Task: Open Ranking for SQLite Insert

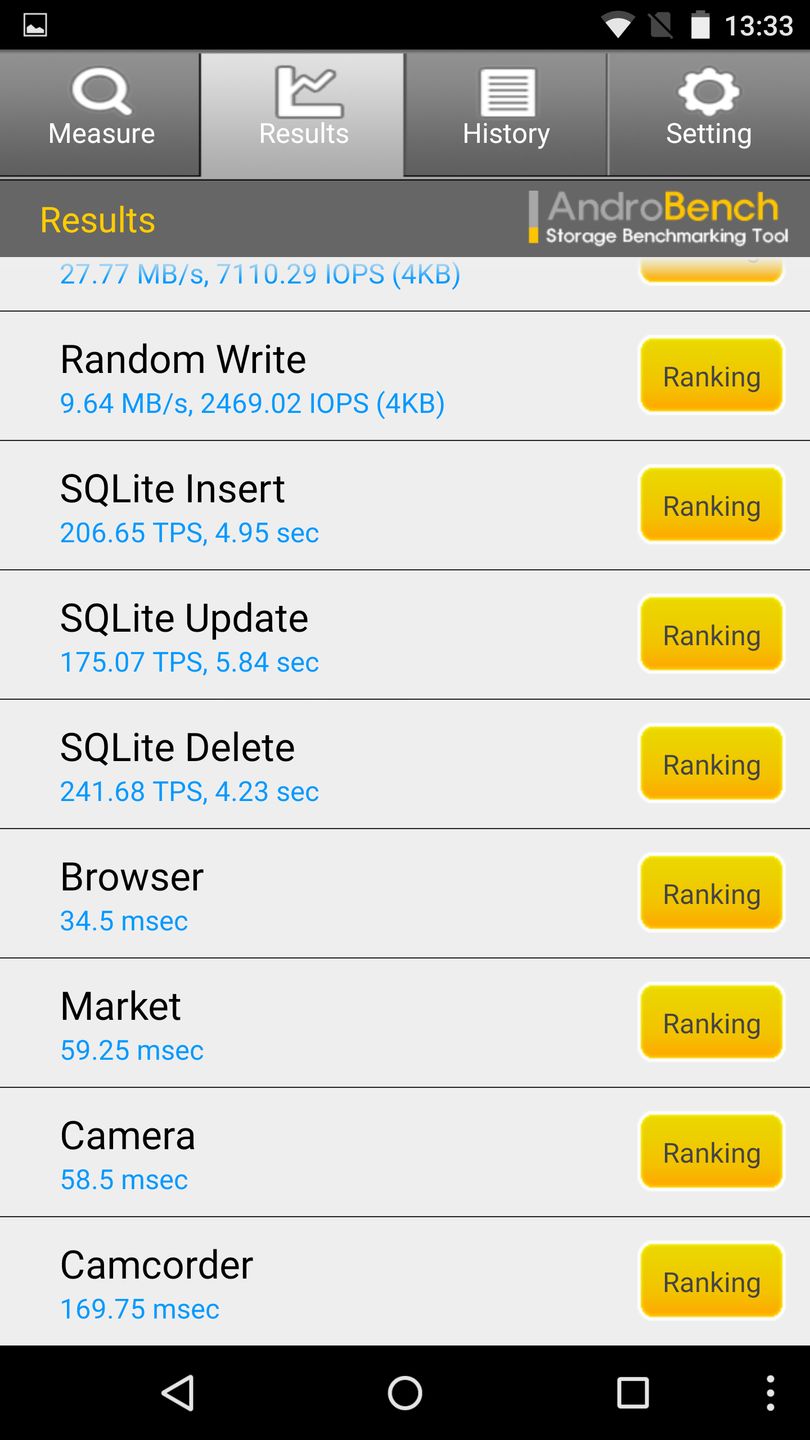Action: [711, 505]
